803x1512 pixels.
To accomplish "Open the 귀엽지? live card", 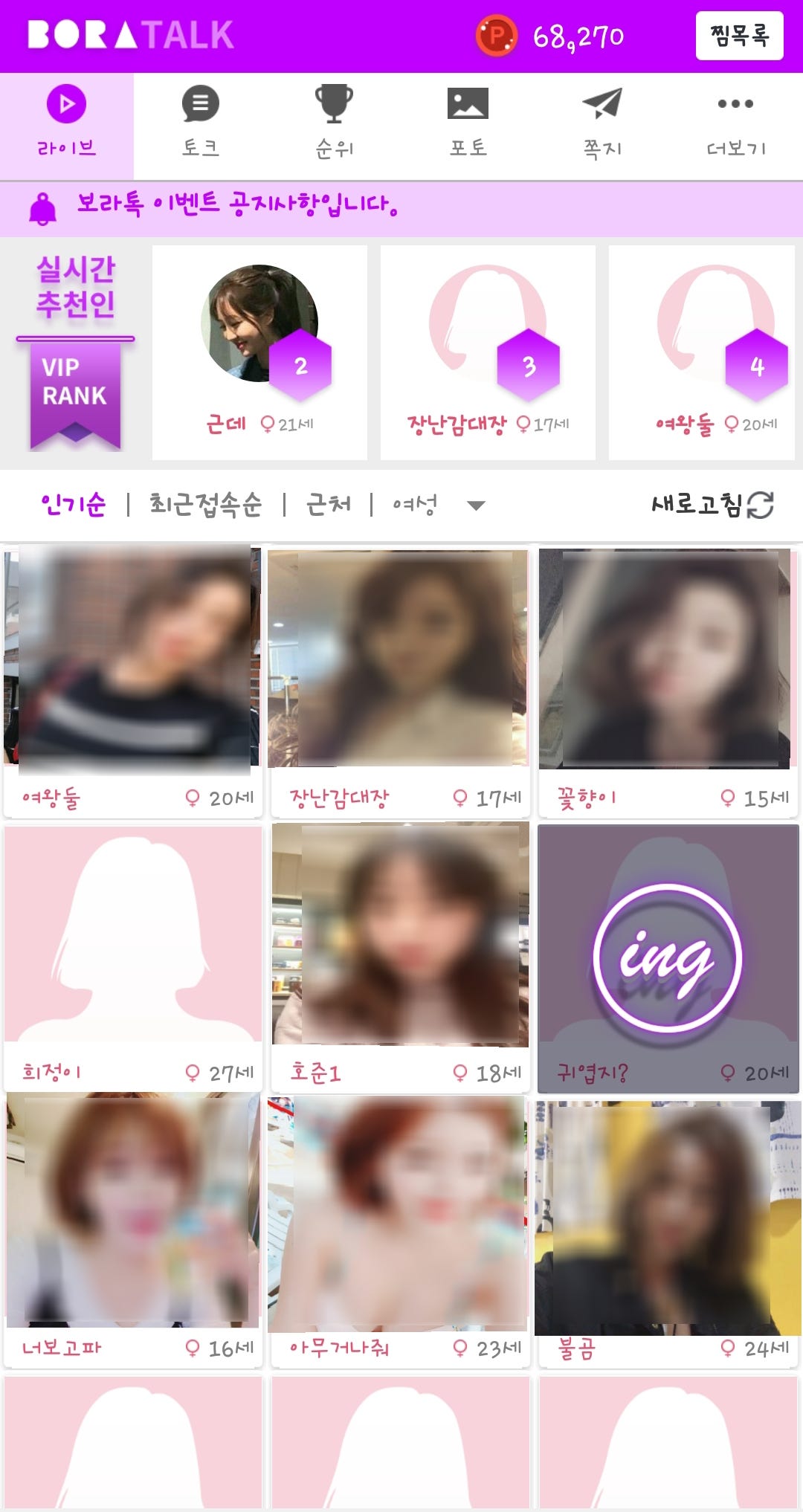I will (x=667, y=956).
